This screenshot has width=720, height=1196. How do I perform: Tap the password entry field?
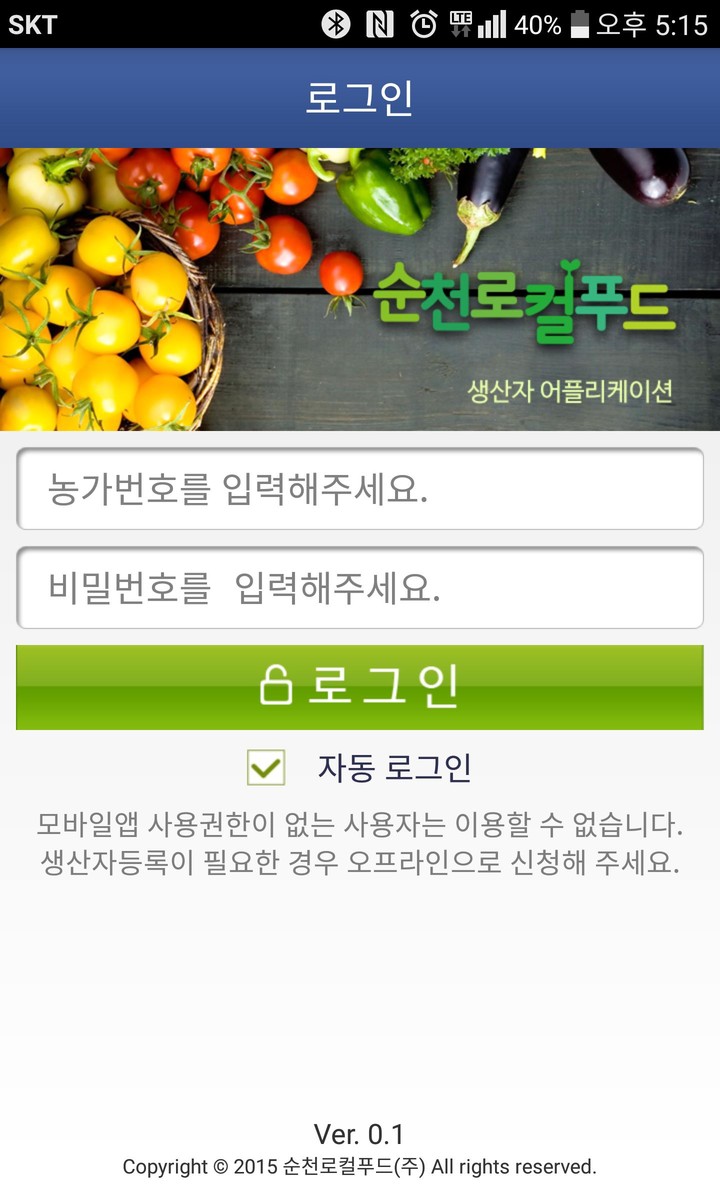point(360,588)
